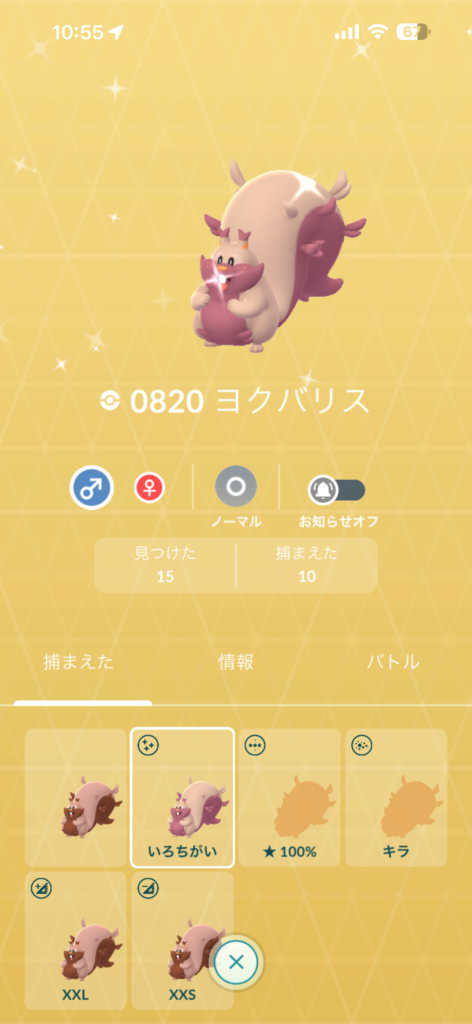This screenshot has height=1024, width=472.
Task: Select the unlabeled normal Greedent tile
Action: click(x=76, y=797)
